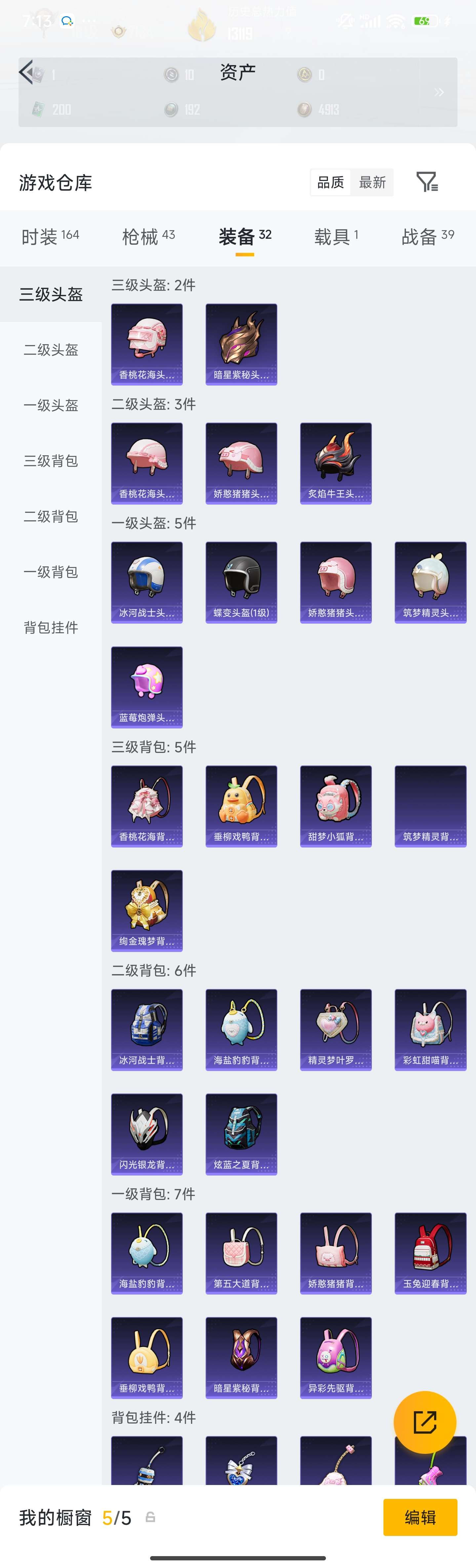Viewport: 476px width, 1568px height.
Task: Open the 玉兔迎春背包 item
Action: [x=430, y=1253]
